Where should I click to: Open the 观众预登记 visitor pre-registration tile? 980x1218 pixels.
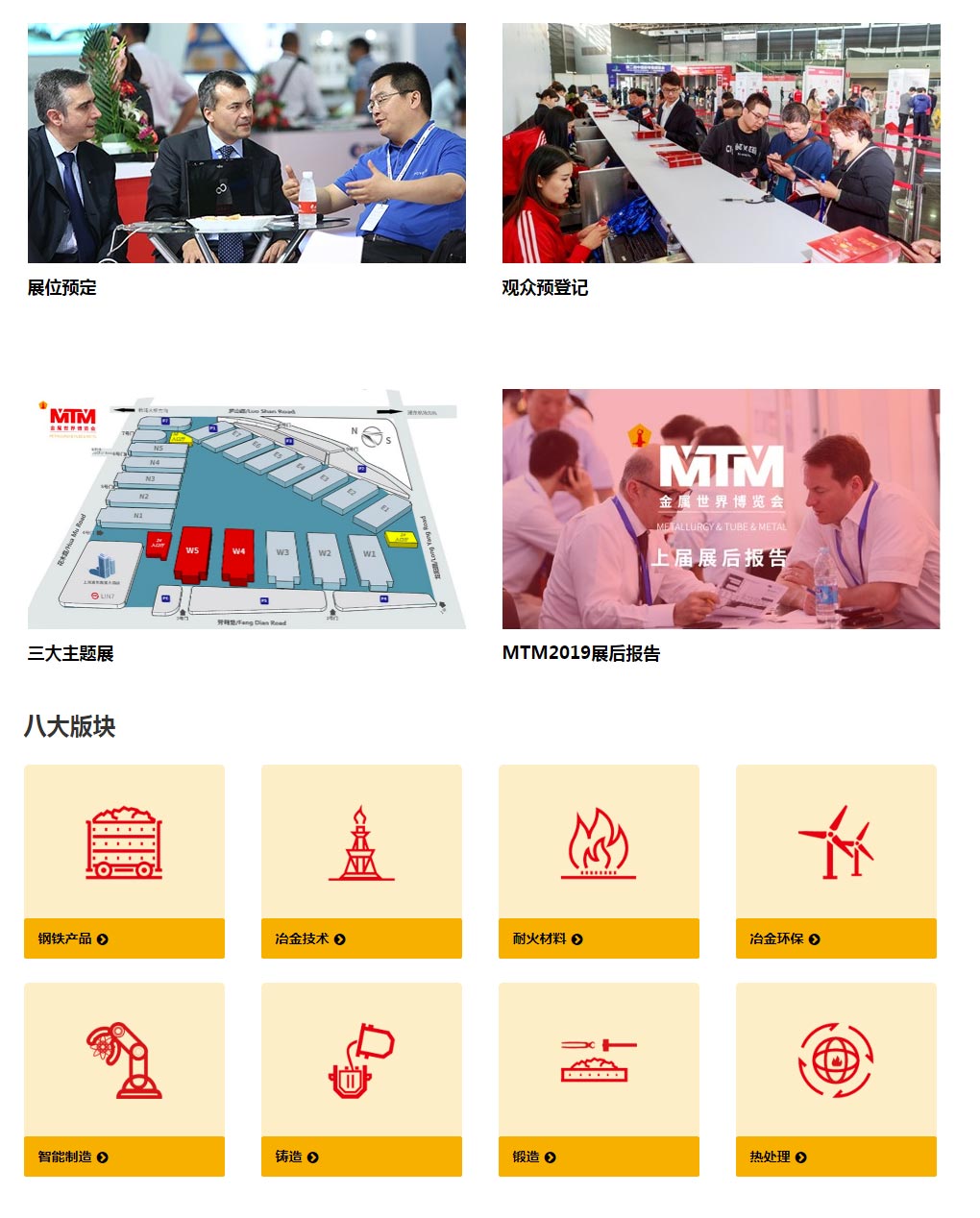pyautogui.click(x=721, y=144)
